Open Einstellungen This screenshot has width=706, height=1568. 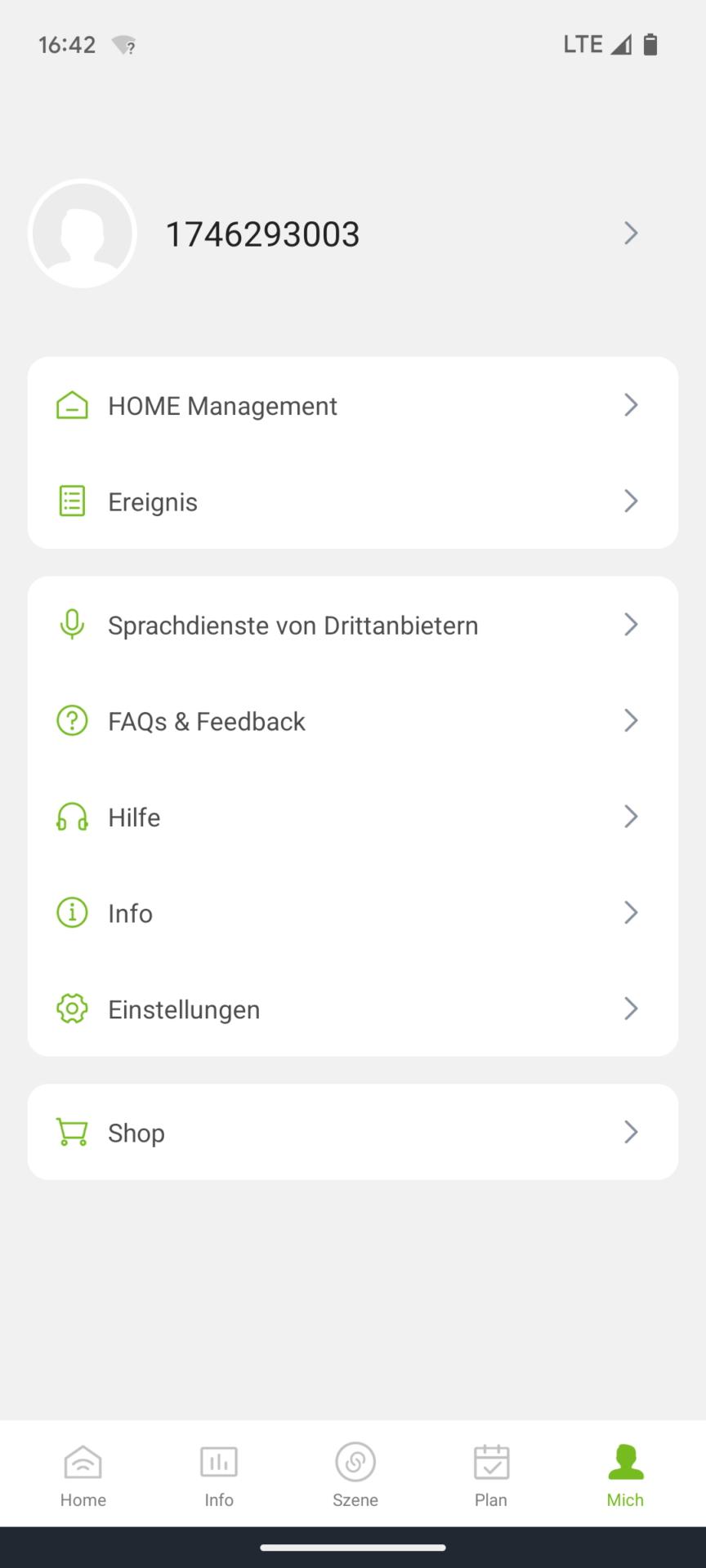pyautogui.click(x=353, y=1009)
